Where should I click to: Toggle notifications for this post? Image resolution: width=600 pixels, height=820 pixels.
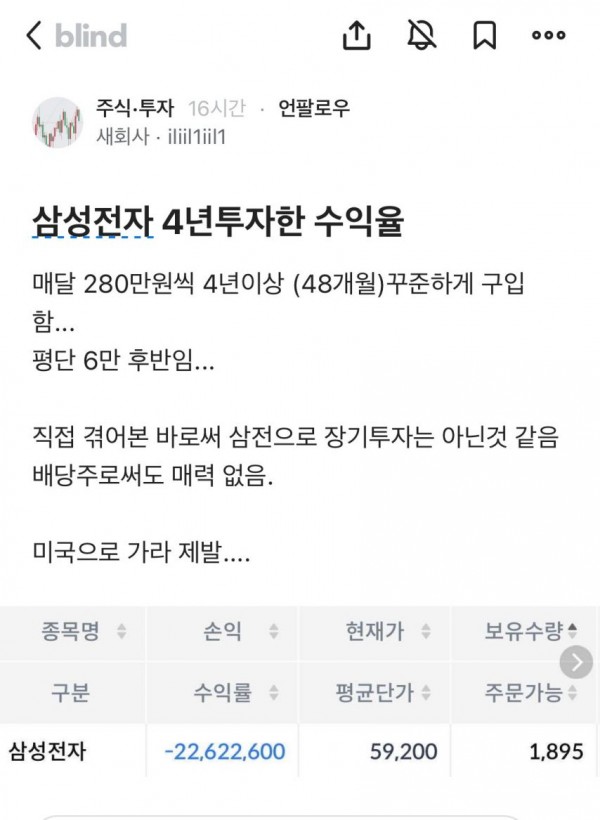[x=421, y=36]
